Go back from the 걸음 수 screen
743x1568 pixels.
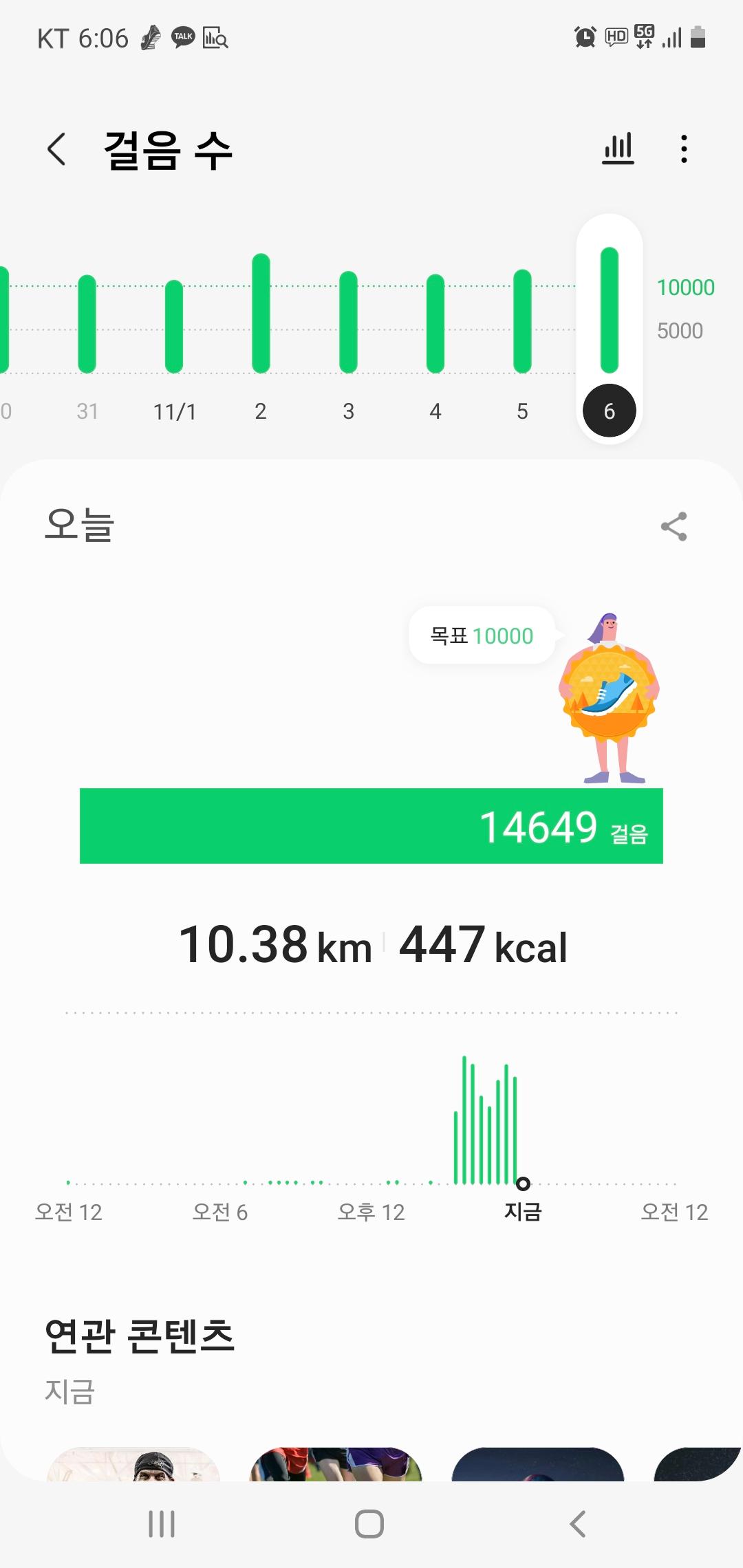pos(57,149)
